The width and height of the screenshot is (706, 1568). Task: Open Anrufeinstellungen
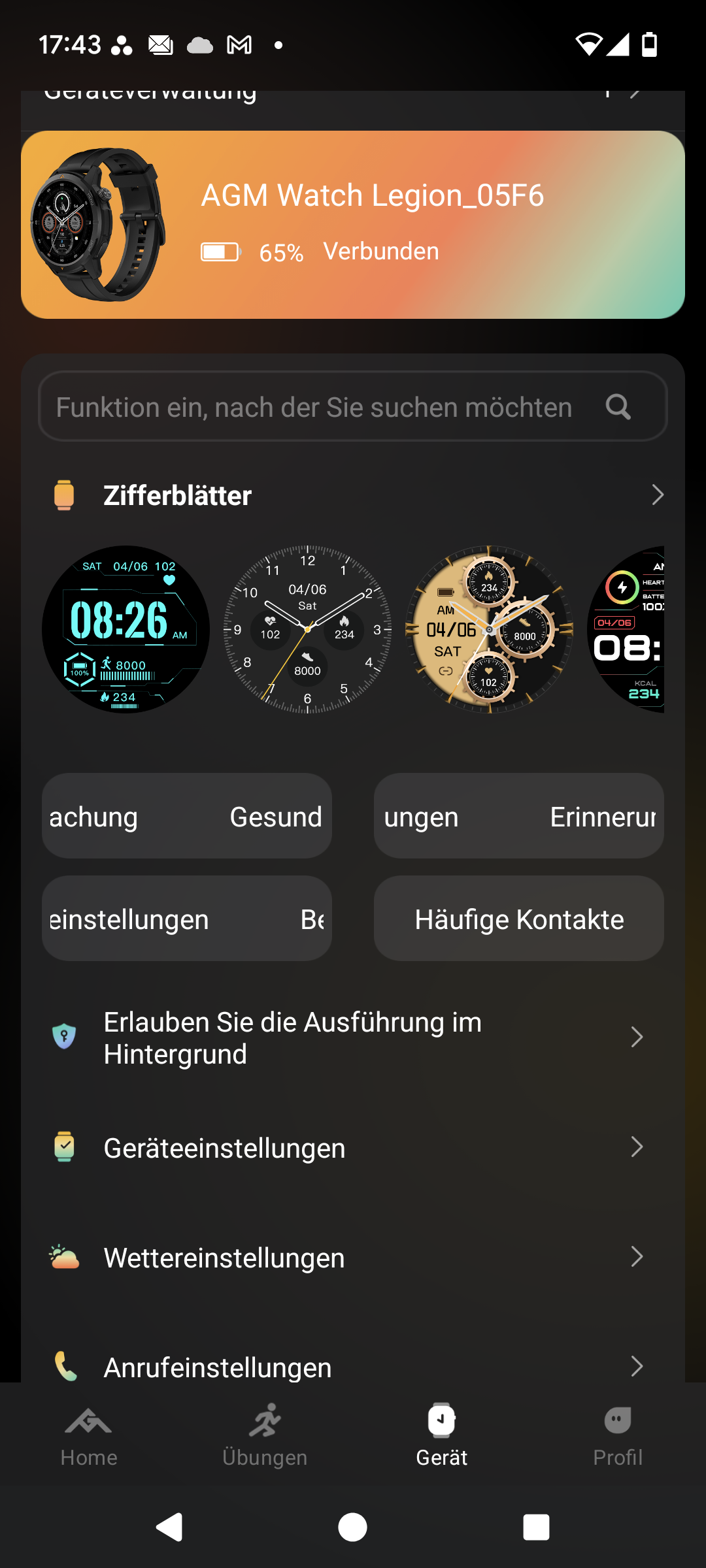pyautogui.click(x=353, y=1365)
